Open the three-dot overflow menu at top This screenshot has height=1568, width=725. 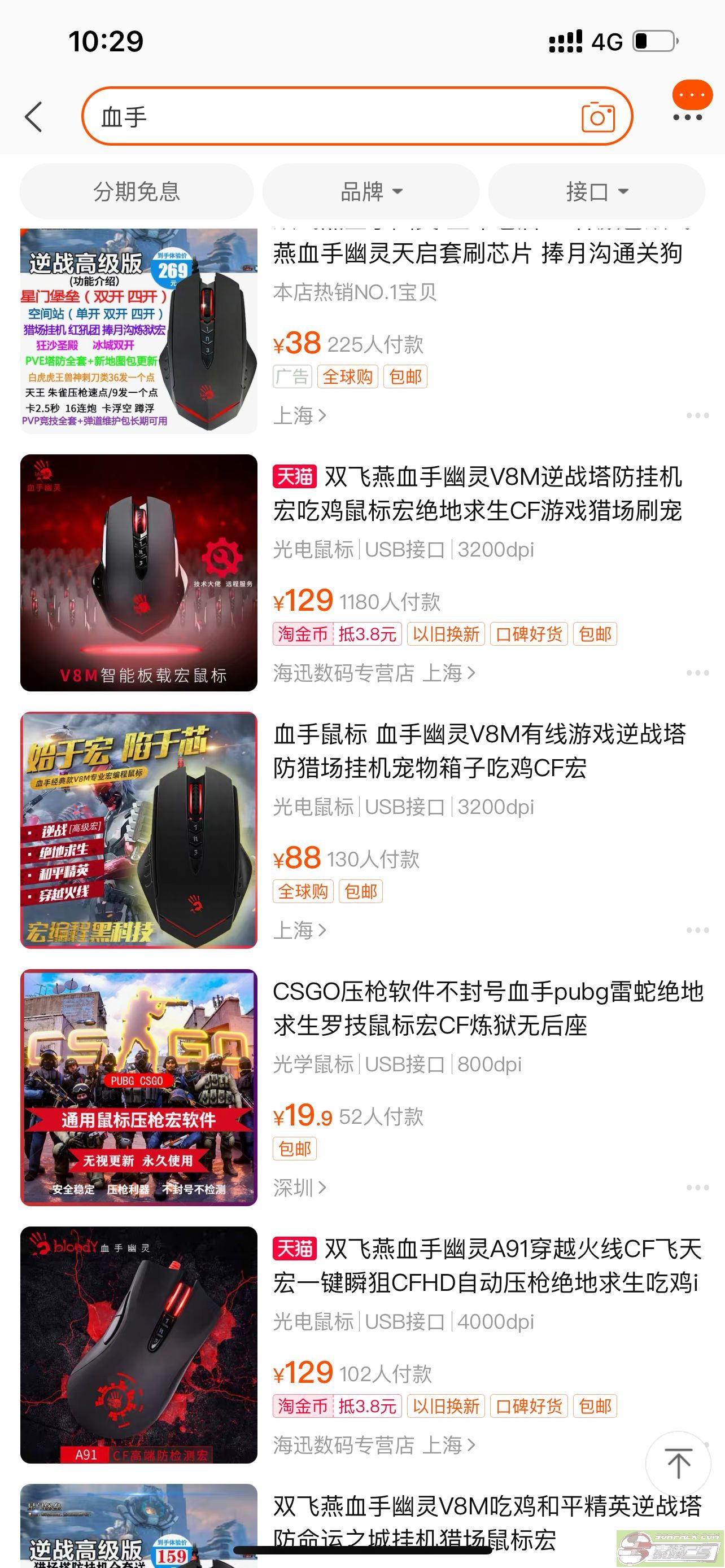click(687, 117)
